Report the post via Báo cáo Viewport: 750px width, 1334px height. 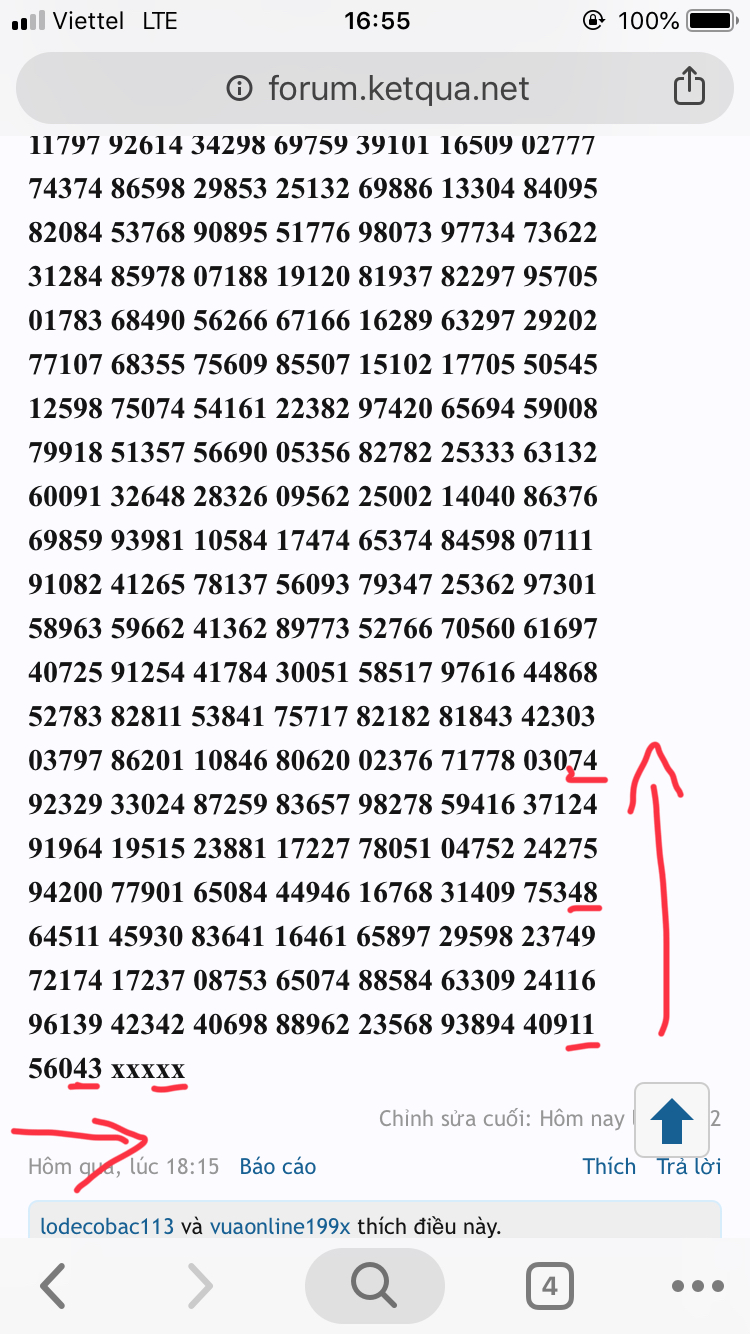(x=278, y=1166)
